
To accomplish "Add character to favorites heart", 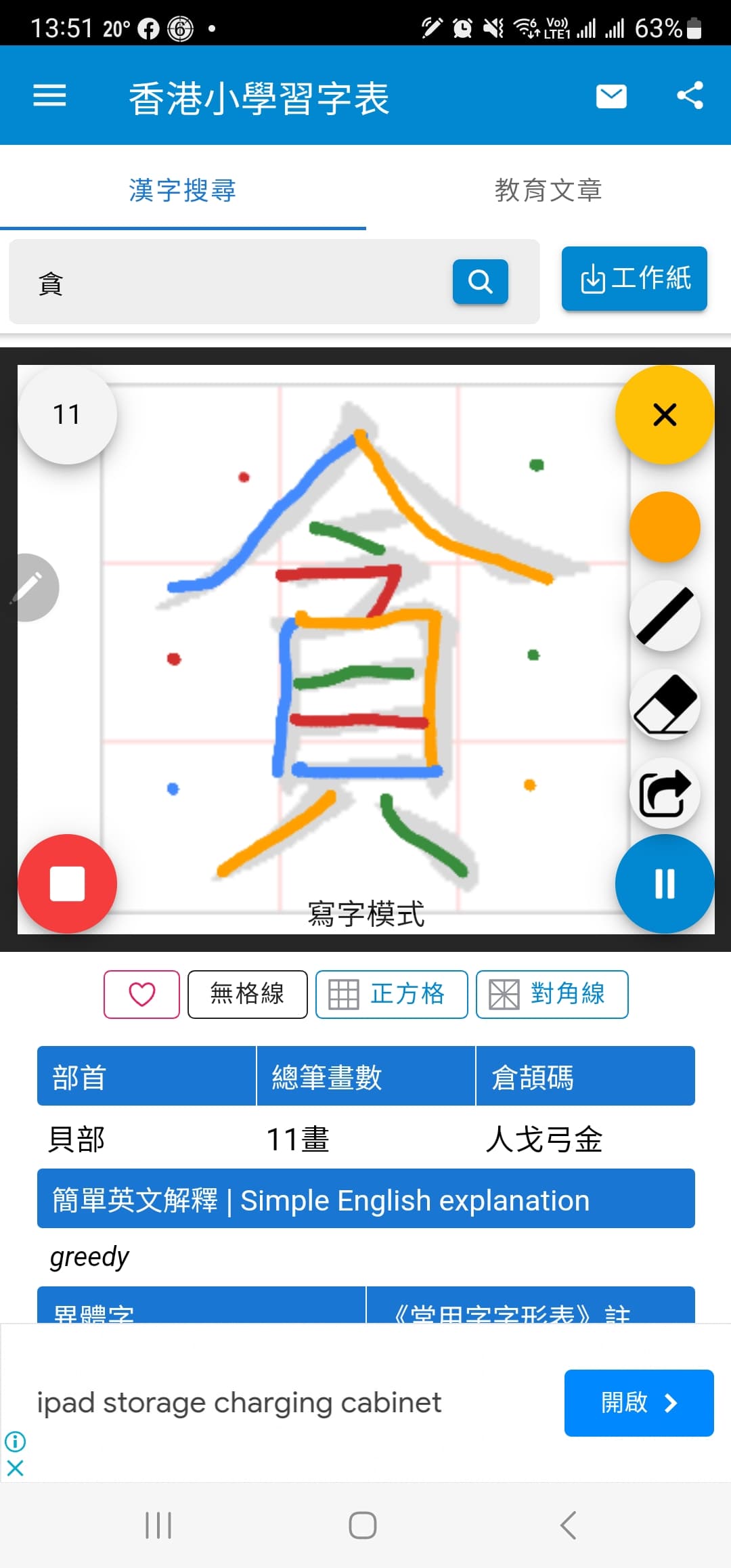I will [141, 994].
